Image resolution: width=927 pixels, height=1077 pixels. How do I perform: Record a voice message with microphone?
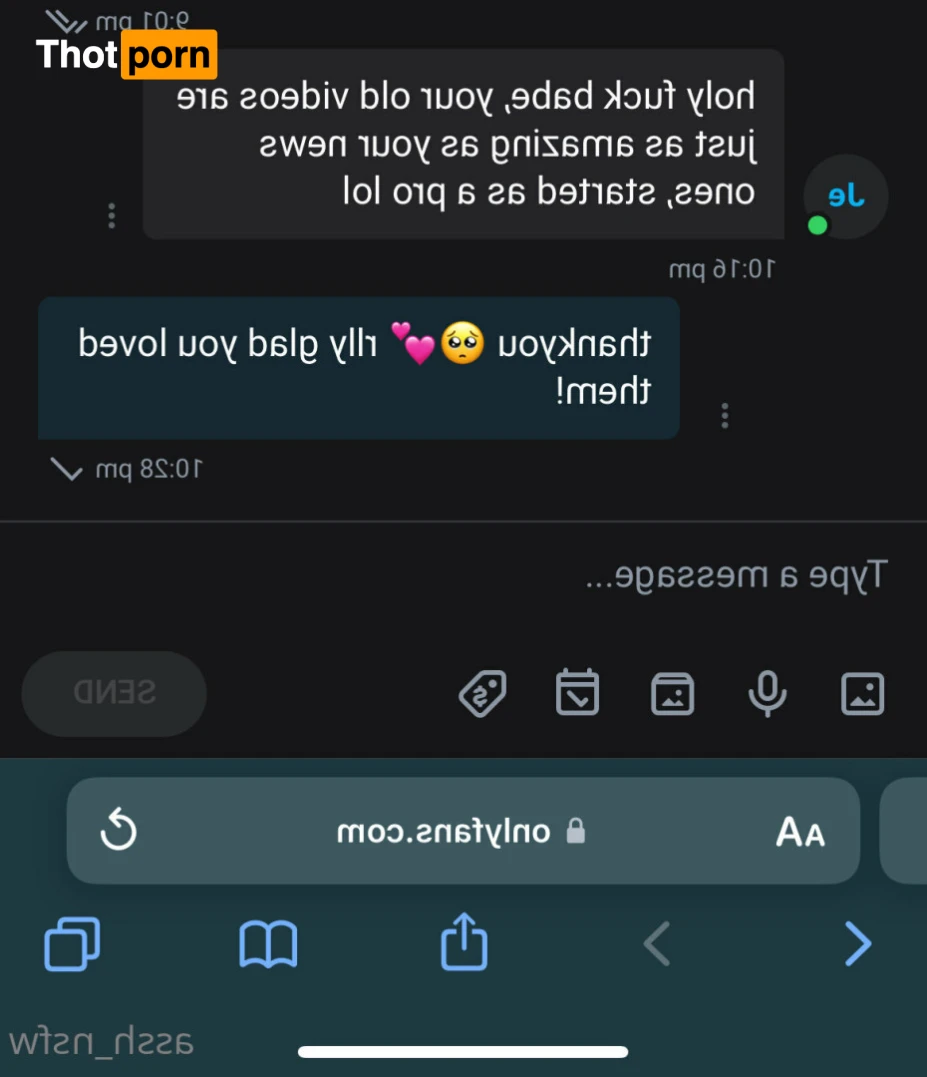(x=768, y=692)
